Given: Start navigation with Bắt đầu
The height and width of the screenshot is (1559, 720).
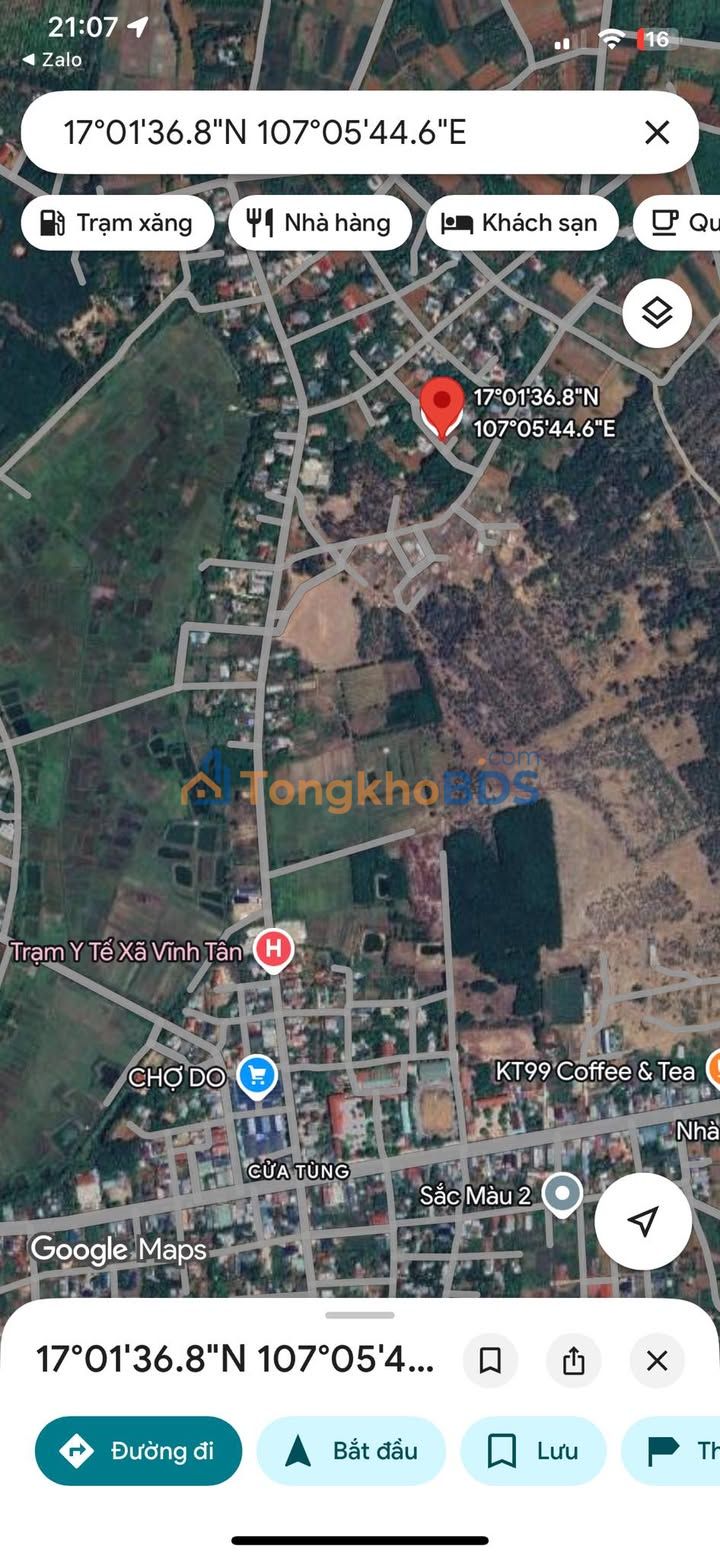Looking at the screenshot, I should [351, 1451].
